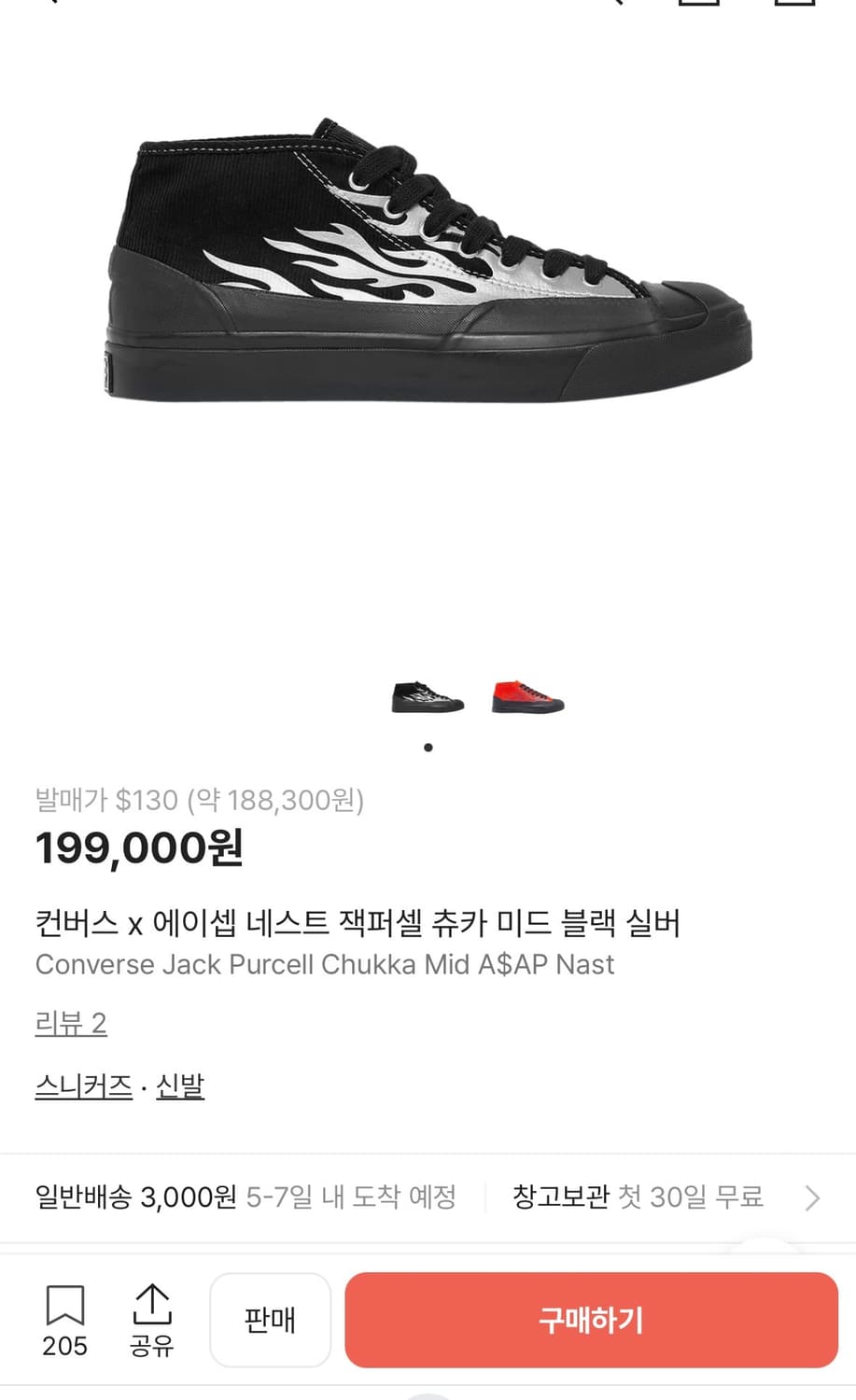
Task: Tap the share icon labeled 공유
Action: point(153,1320)
